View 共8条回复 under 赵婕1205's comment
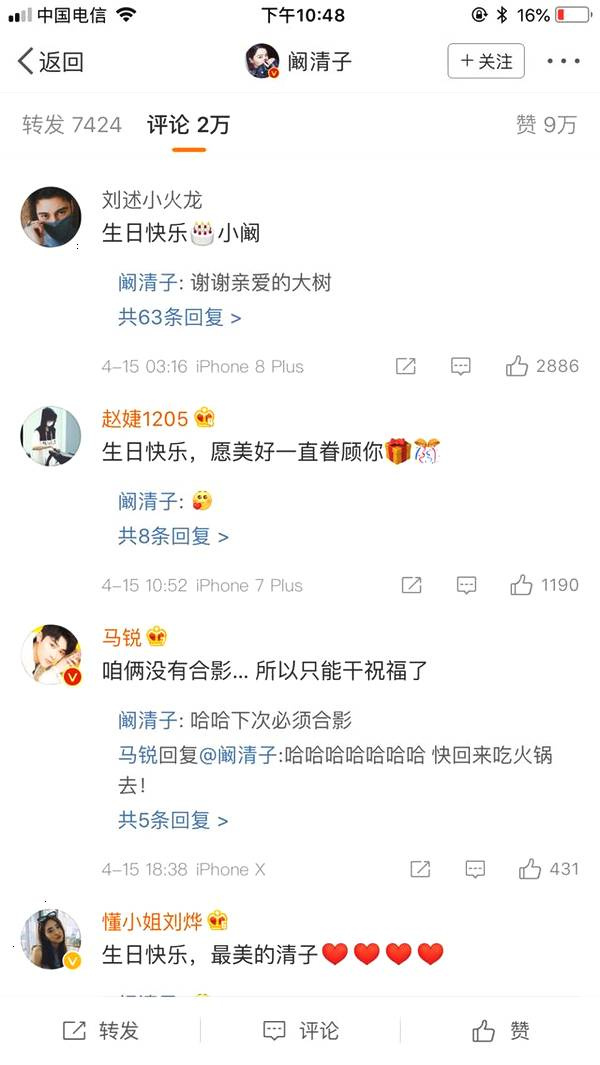This screenshot has width=600, height=1065. tap(173, 537)
